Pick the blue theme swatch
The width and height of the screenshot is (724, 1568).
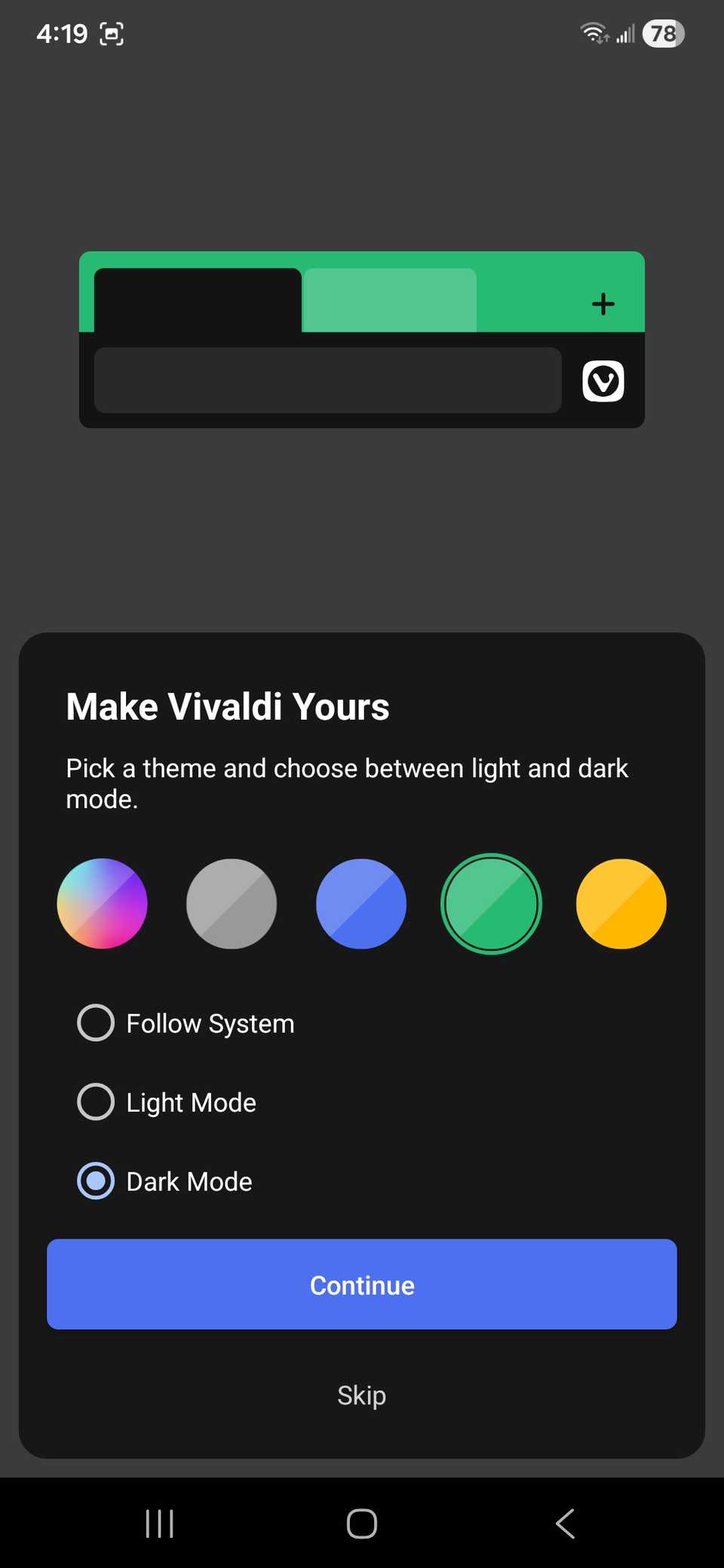[361, 903]
